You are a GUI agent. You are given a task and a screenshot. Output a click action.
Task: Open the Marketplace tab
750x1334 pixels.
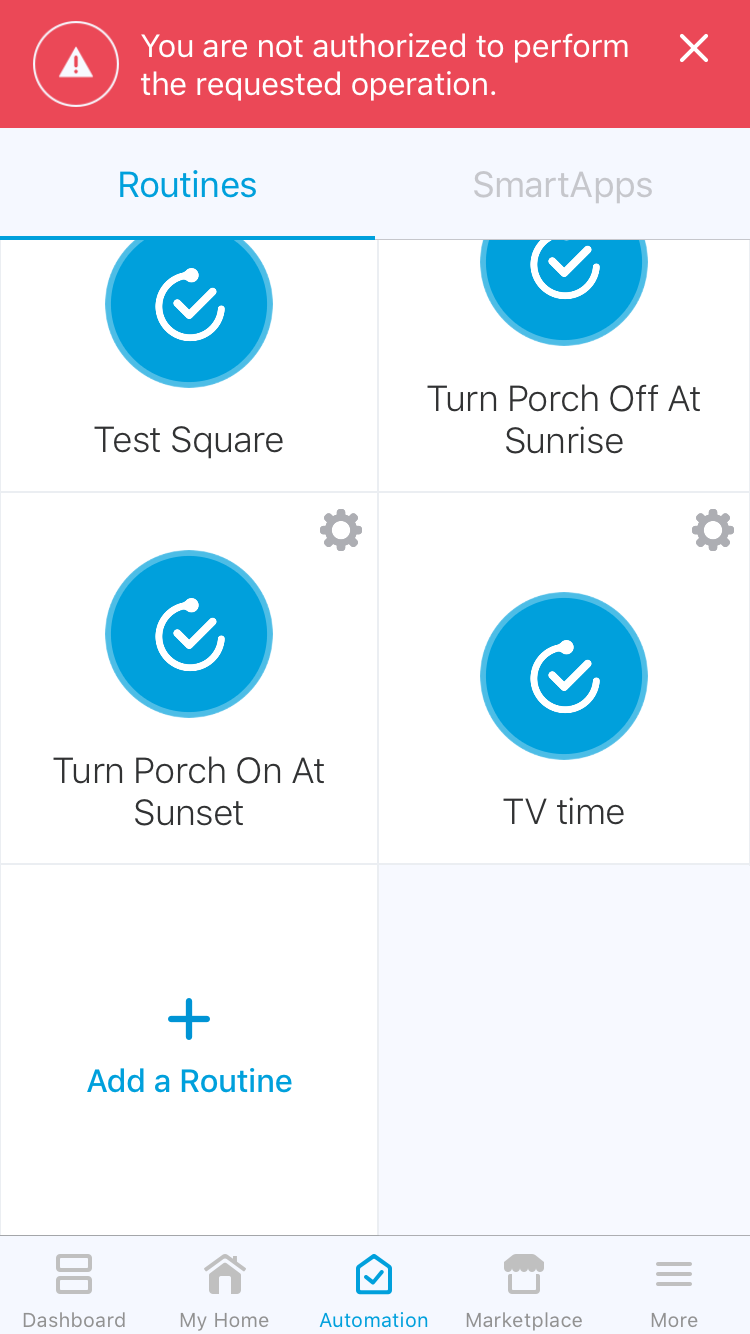click(x=524, y=1290)
